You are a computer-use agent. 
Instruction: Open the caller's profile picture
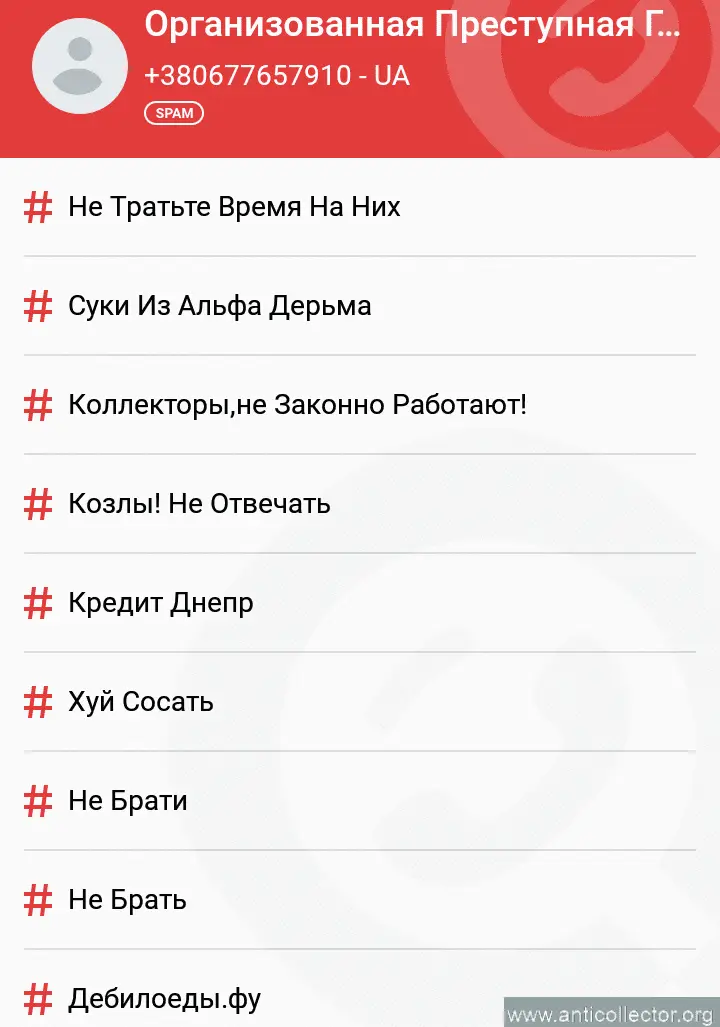tap(80, 67)
